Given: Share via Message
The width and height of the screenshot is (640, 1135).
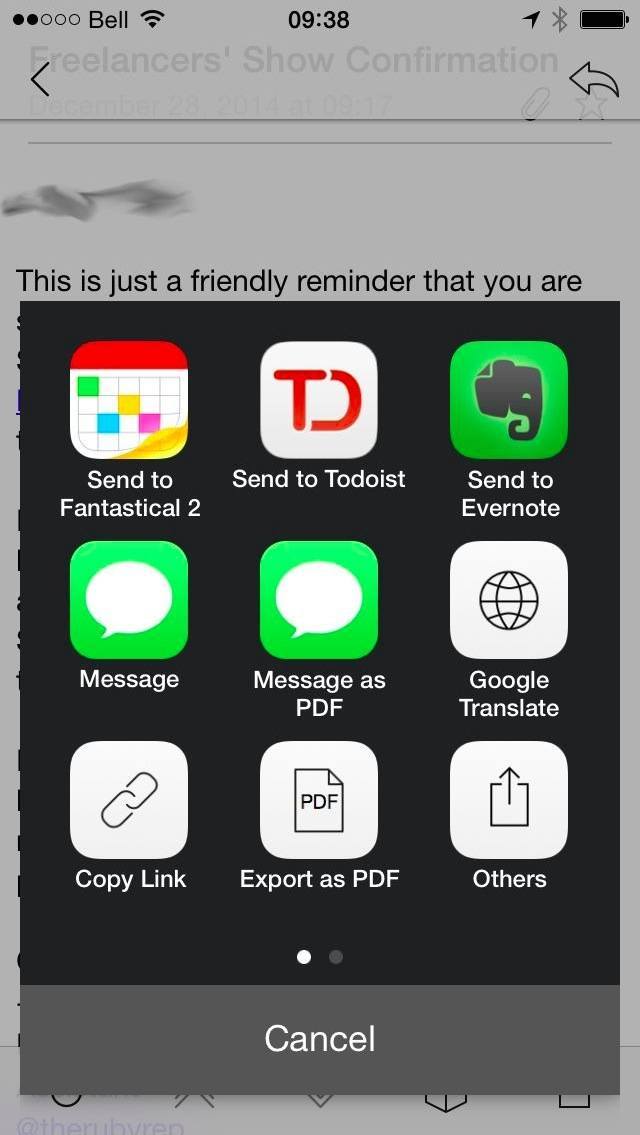Looking at the screenshot, I should coord(129,600).
